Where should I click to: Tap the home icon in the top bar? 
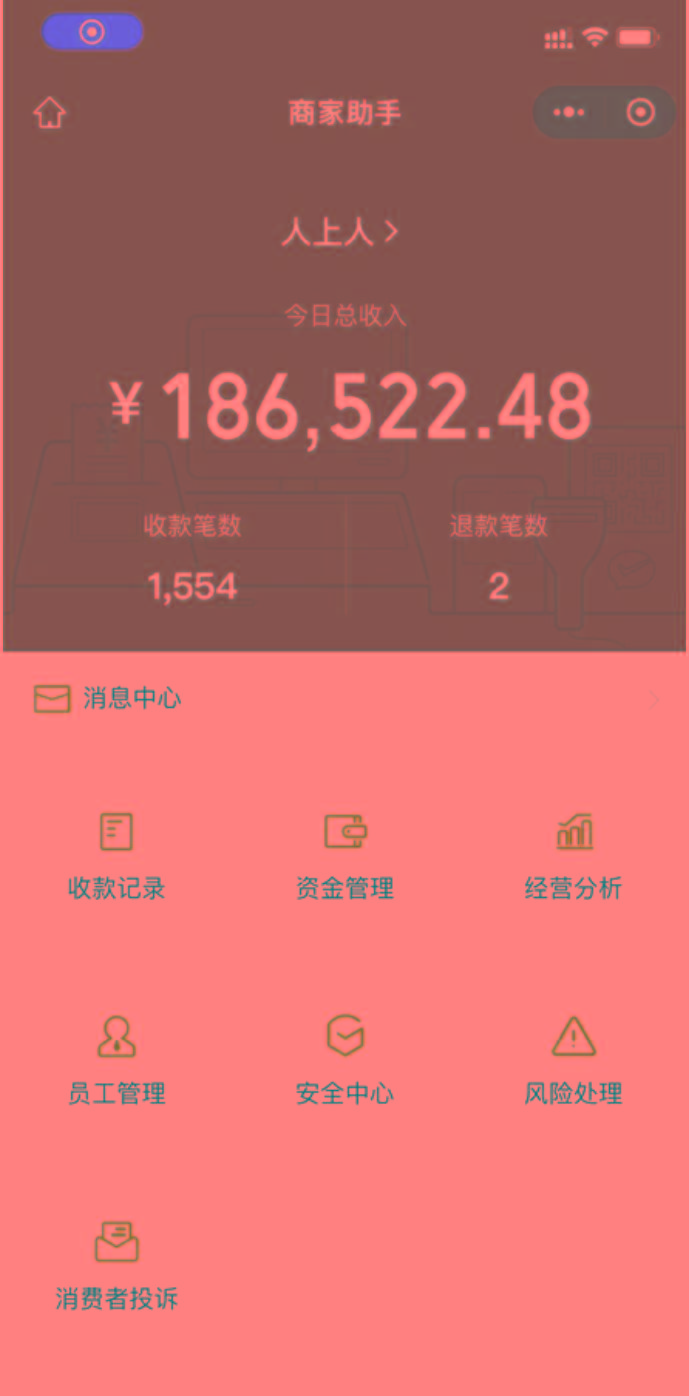click(49, 113)
